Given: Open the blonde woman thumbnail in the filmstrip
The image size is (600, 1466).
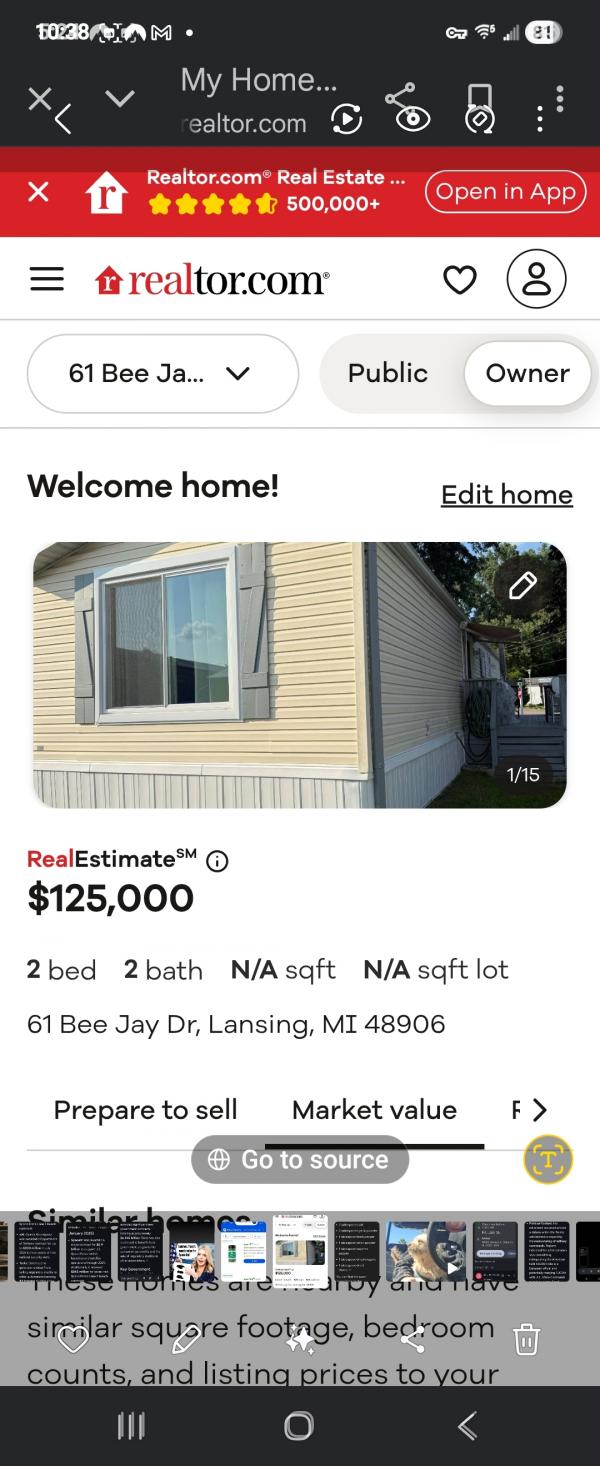Looking at the screenshot, I should [192, 1250].
